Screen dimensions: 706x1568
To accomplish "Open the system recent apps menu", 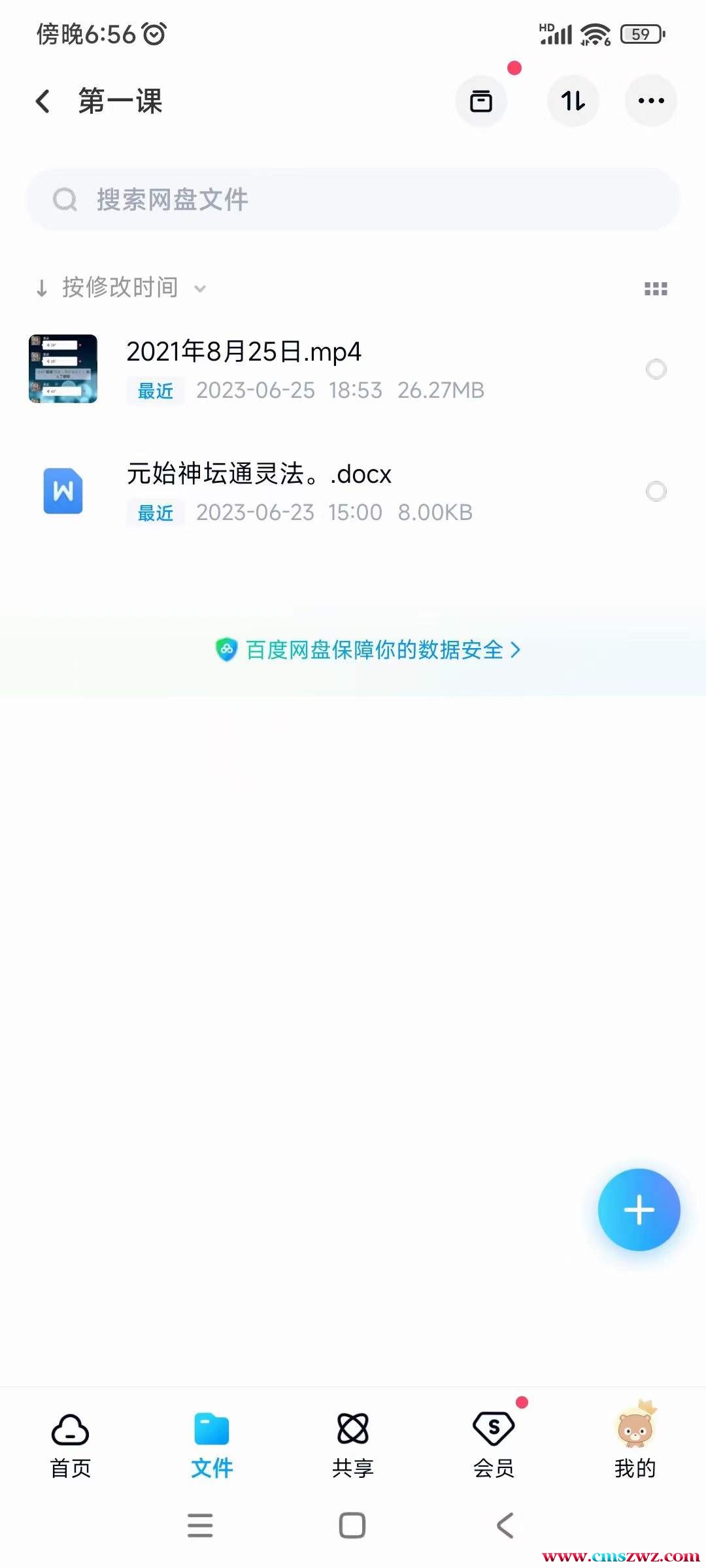I will (x=200, y=1526).
